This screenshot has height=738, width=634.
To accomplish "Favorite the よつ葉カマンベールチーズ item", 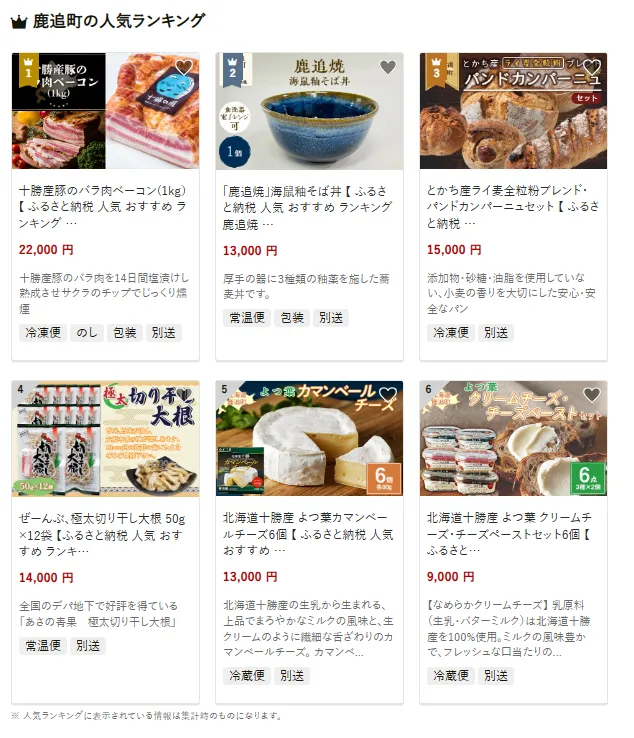I will click(387, 395).
